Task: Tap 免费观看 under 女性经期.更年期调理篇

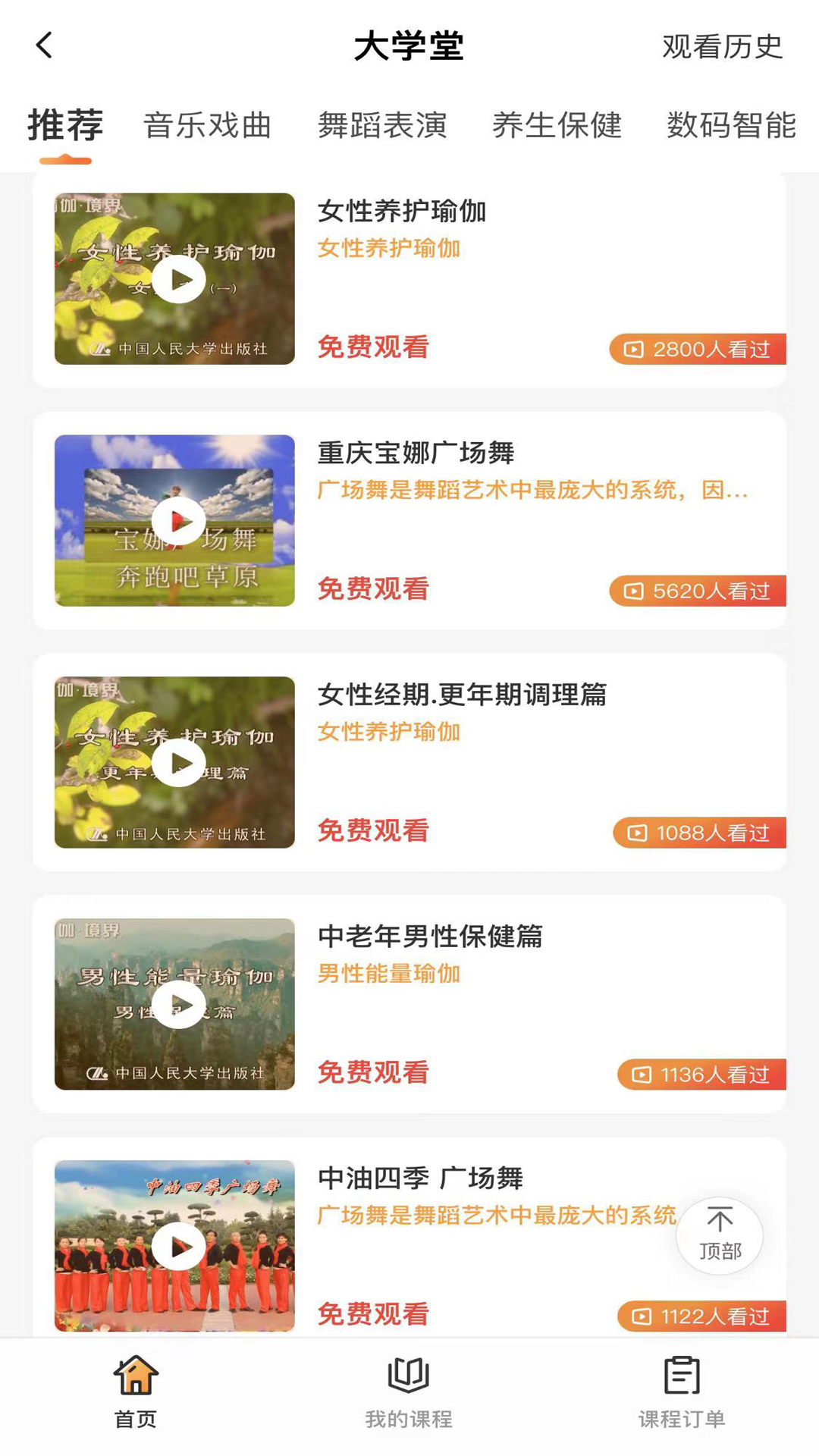Action: pos(372,832)
